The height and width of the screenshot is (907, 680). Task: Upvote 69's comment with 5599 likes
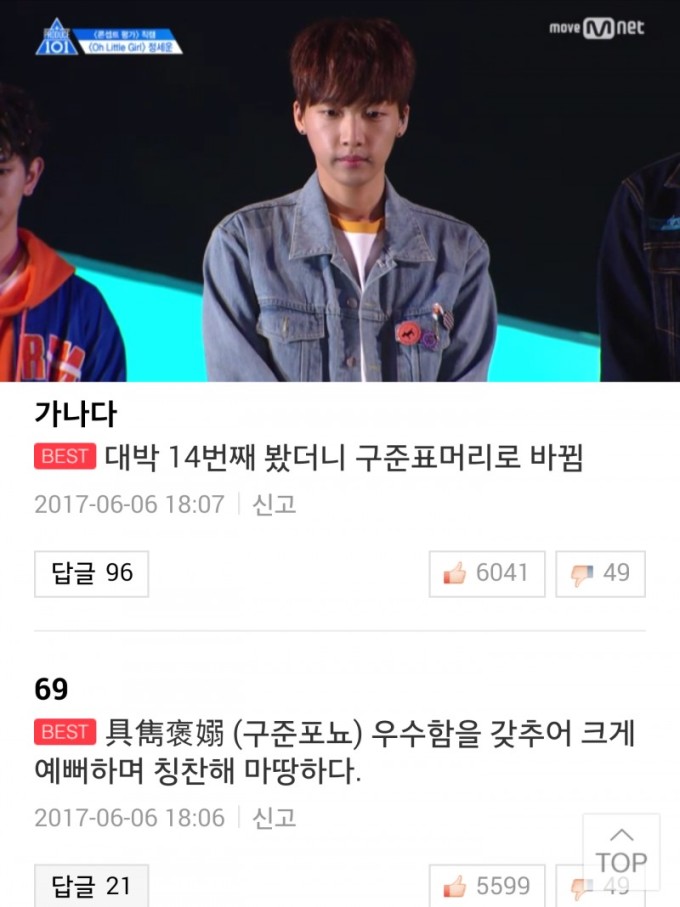487,886
